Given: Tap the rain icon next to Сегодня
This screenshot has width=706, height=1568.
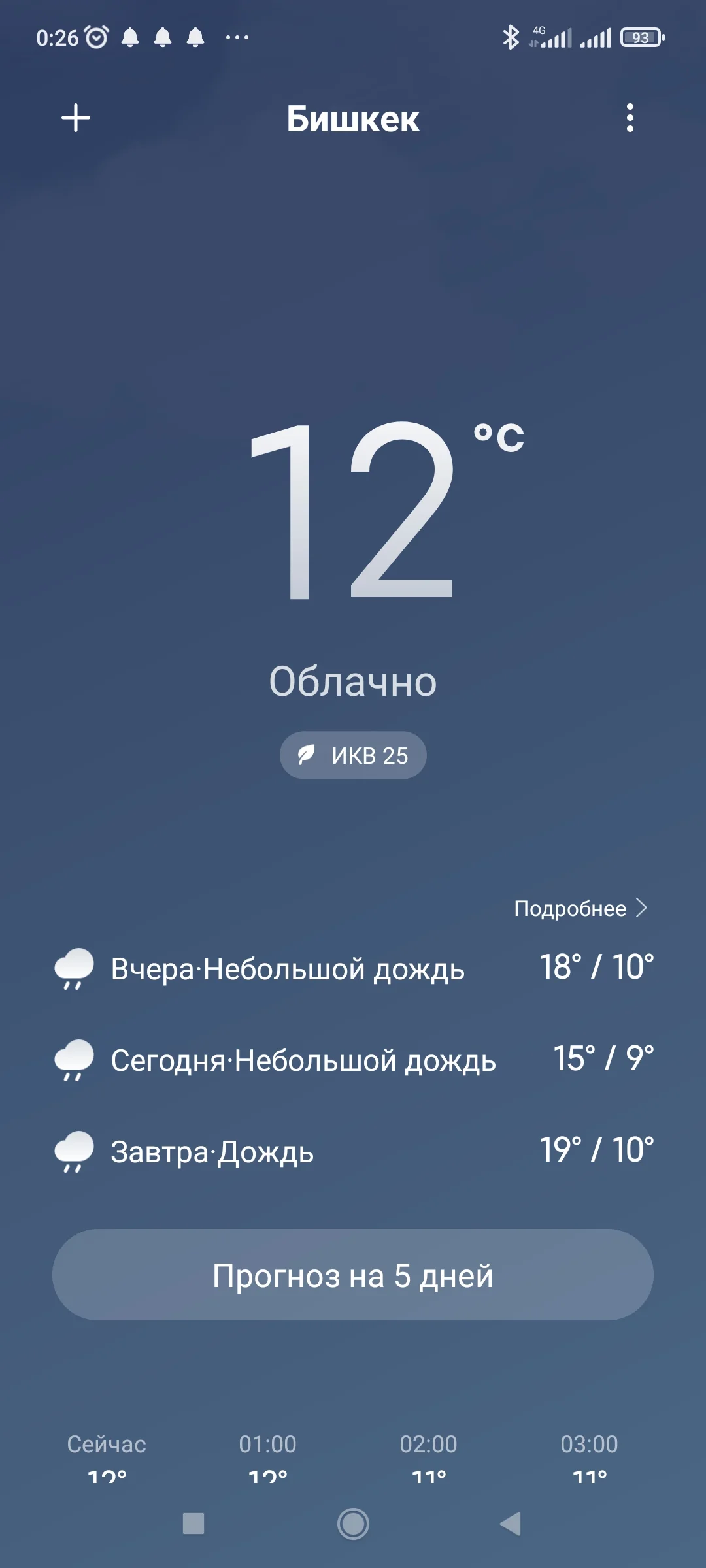Looking at the screenshot, I should click(73, 1060).
